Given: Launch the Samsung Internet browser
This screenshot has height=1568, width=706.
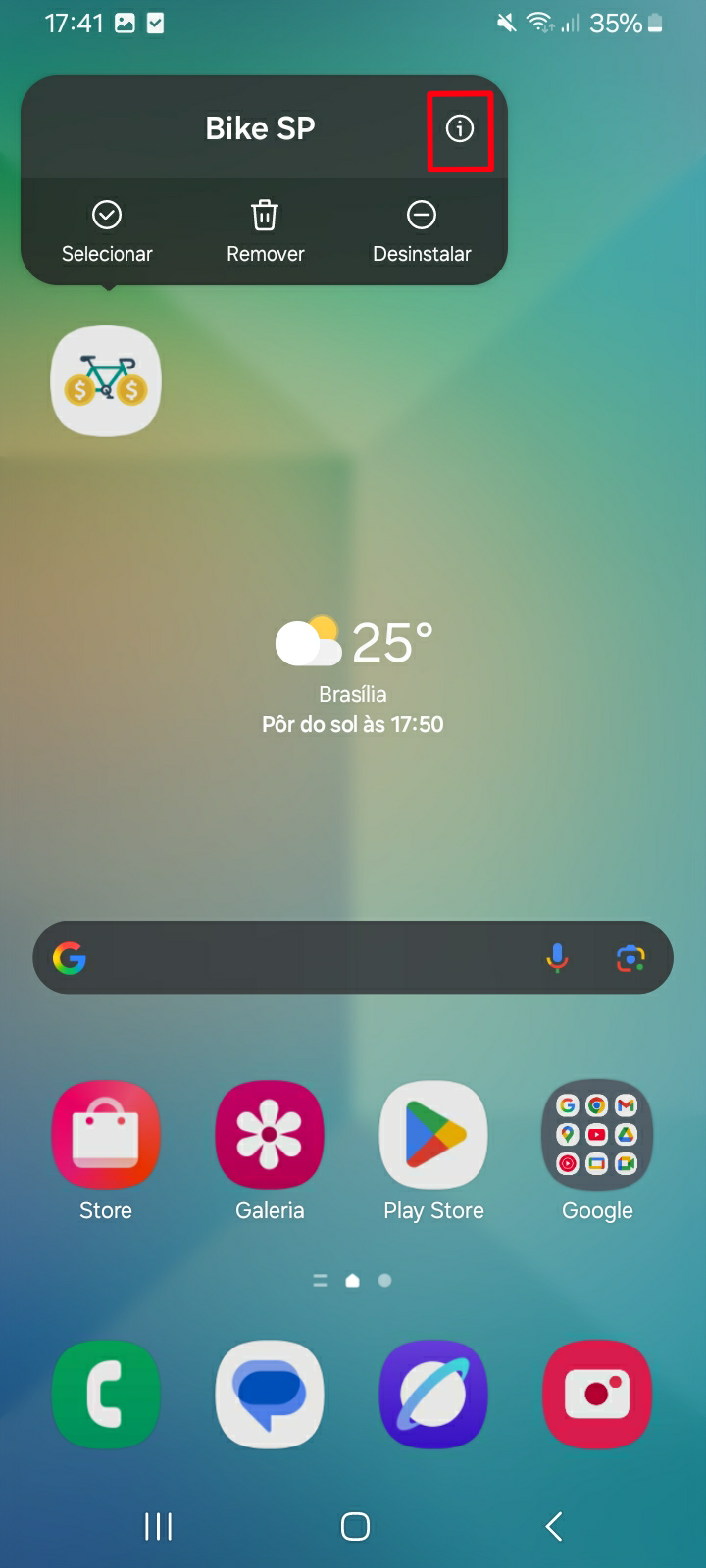Looking at the screenshot, I should [433, 1395].
